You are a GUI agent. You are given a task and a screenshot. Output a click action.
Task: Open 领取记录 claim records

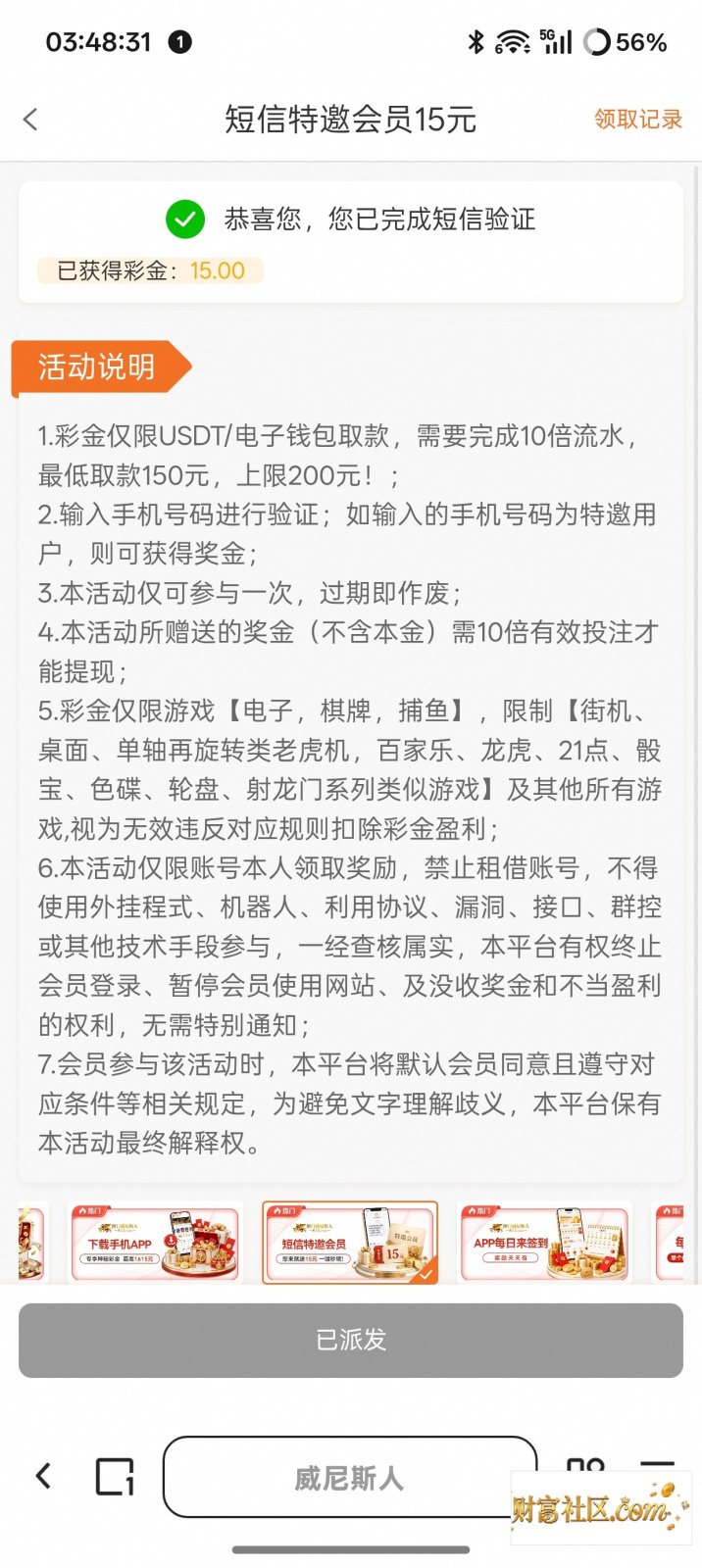(638, 120)
